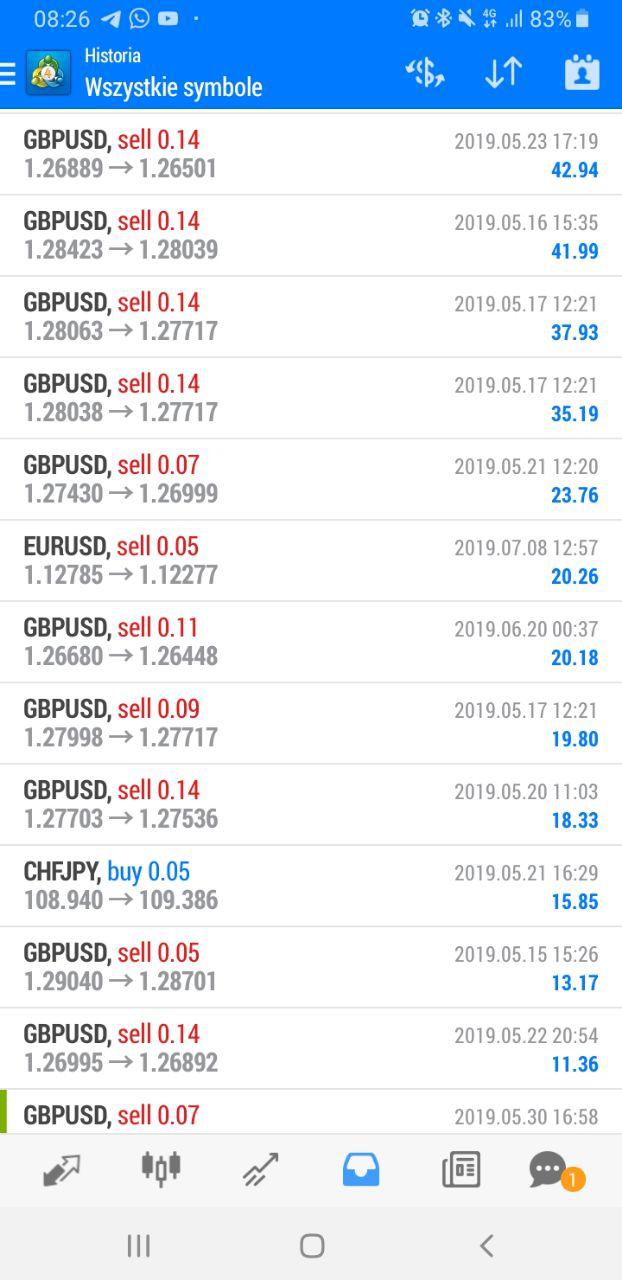This screenshot has height=1280, width=622.
Task: Open the symbol filter icon
Action: [425, 73]
